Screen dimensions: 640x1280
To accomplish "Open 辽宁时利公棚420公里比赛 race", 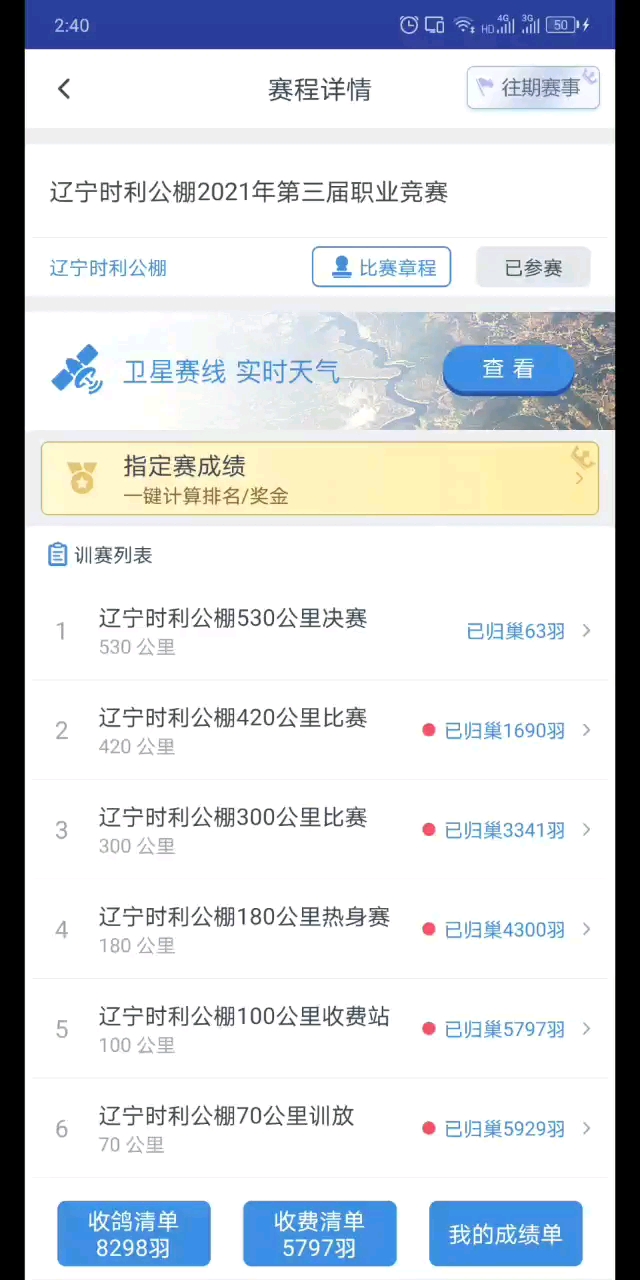I will click(320, 731).
